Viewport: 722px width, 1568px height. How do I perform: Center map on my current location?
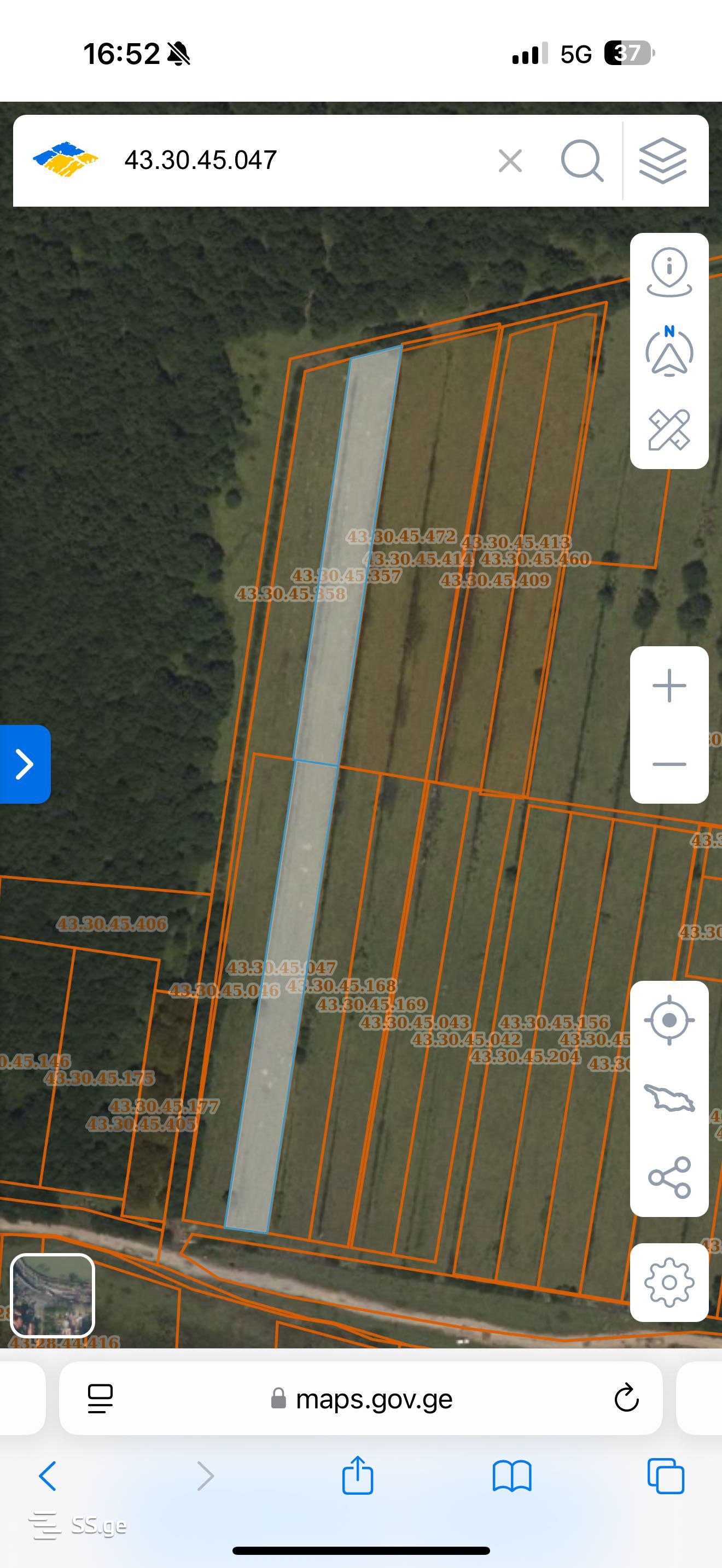pos(669,1020)
